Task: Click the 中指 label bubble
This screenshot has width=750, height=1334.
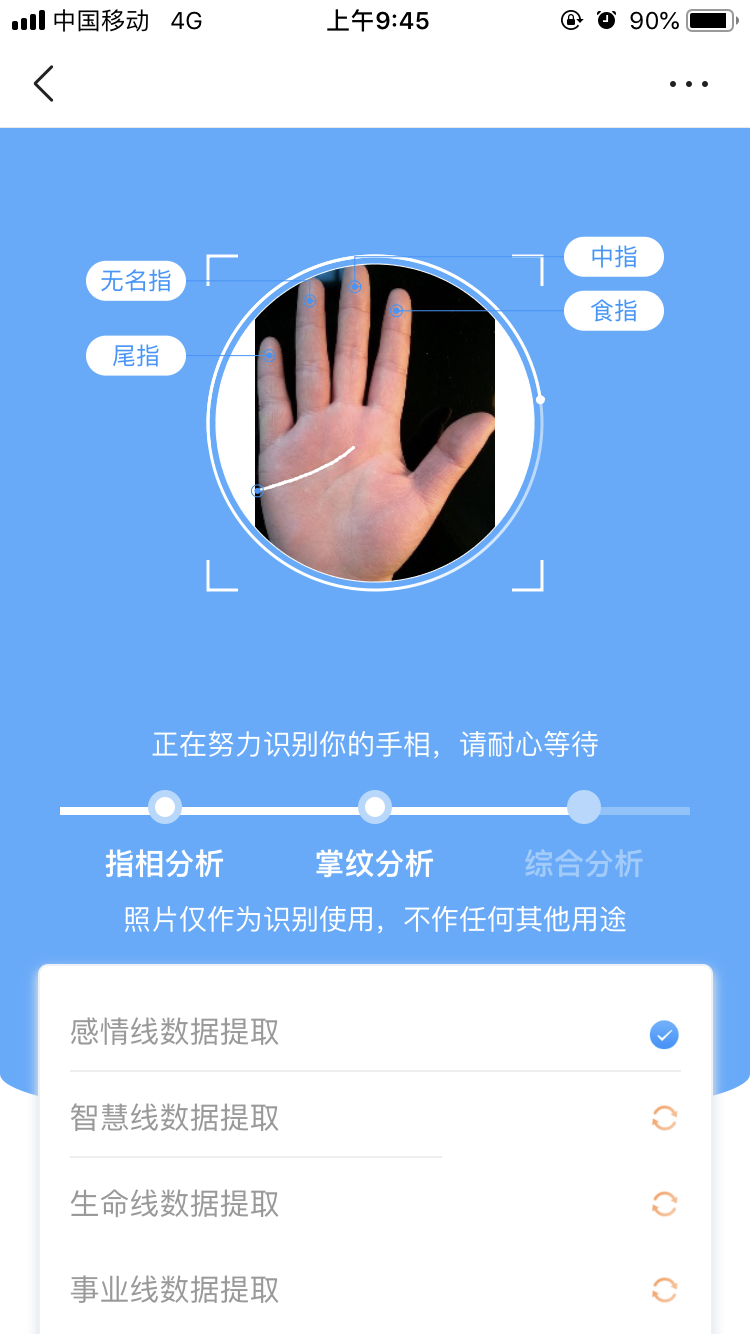Action: coord(615,257)
